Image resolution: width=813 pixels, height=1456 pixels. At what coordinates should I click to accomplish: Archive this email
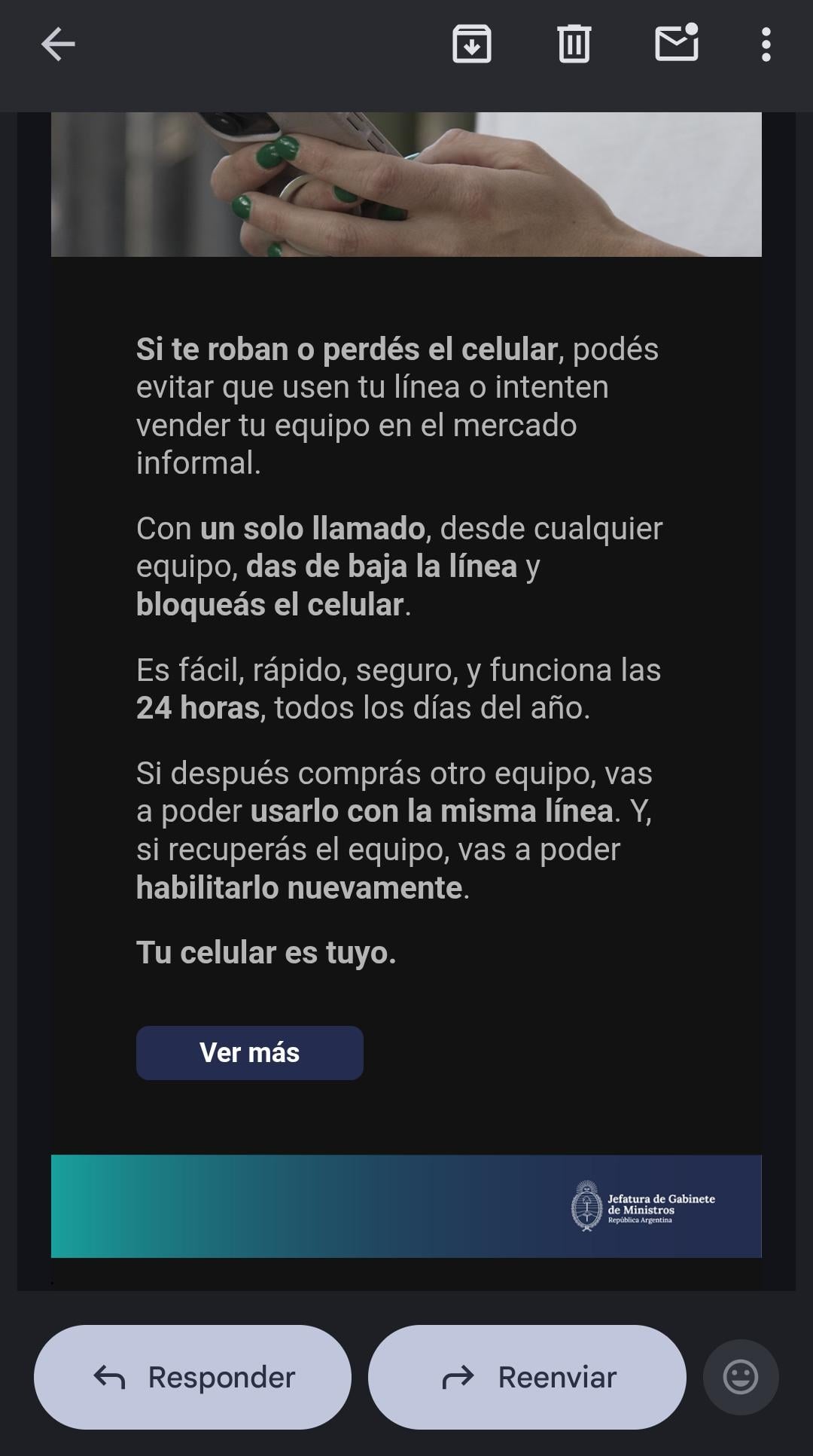tap(471, 44)
